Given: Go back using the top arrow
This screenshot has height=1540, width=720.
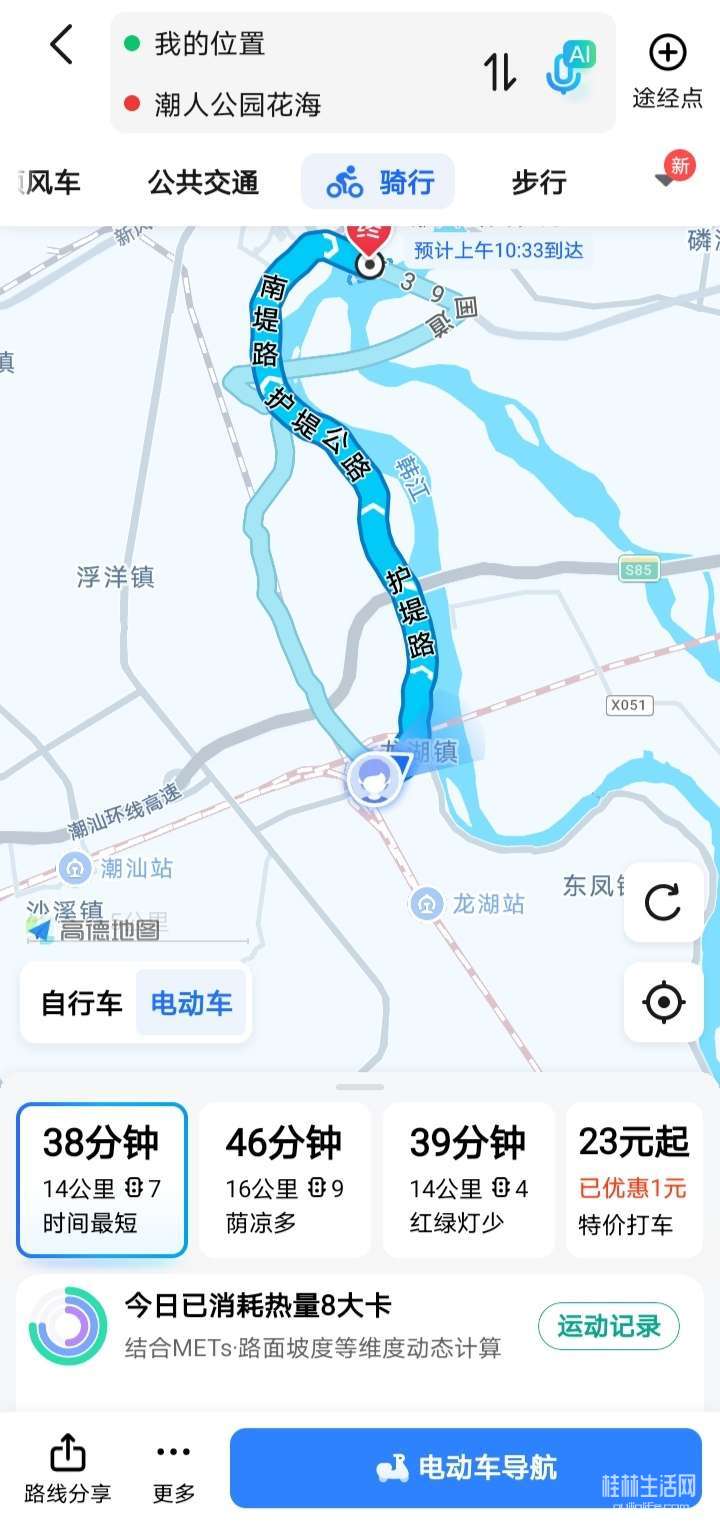Looking at the screenshot, I should (x=62, y=45).
